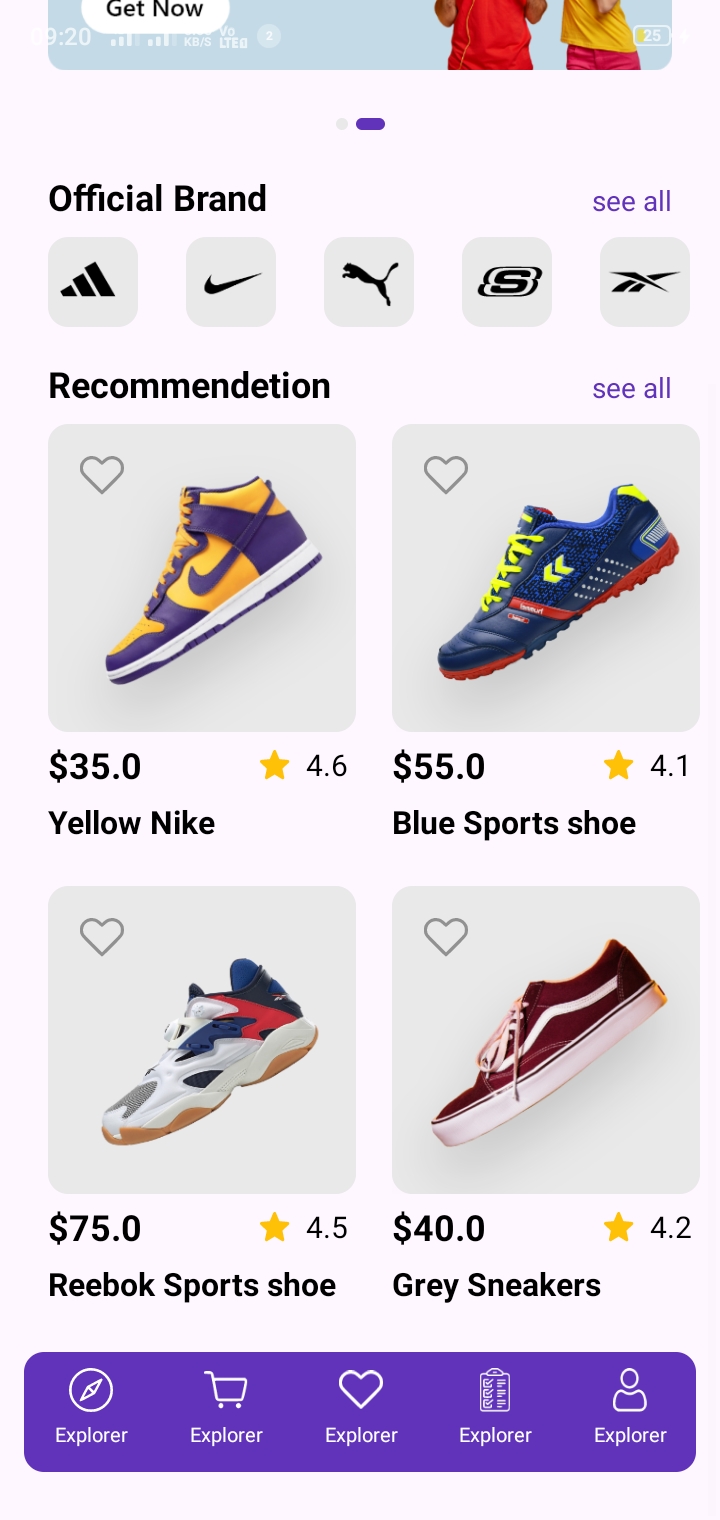Tap the Get Now banner button
This screenshot has height=1520, width=720.
coord(154,10)
